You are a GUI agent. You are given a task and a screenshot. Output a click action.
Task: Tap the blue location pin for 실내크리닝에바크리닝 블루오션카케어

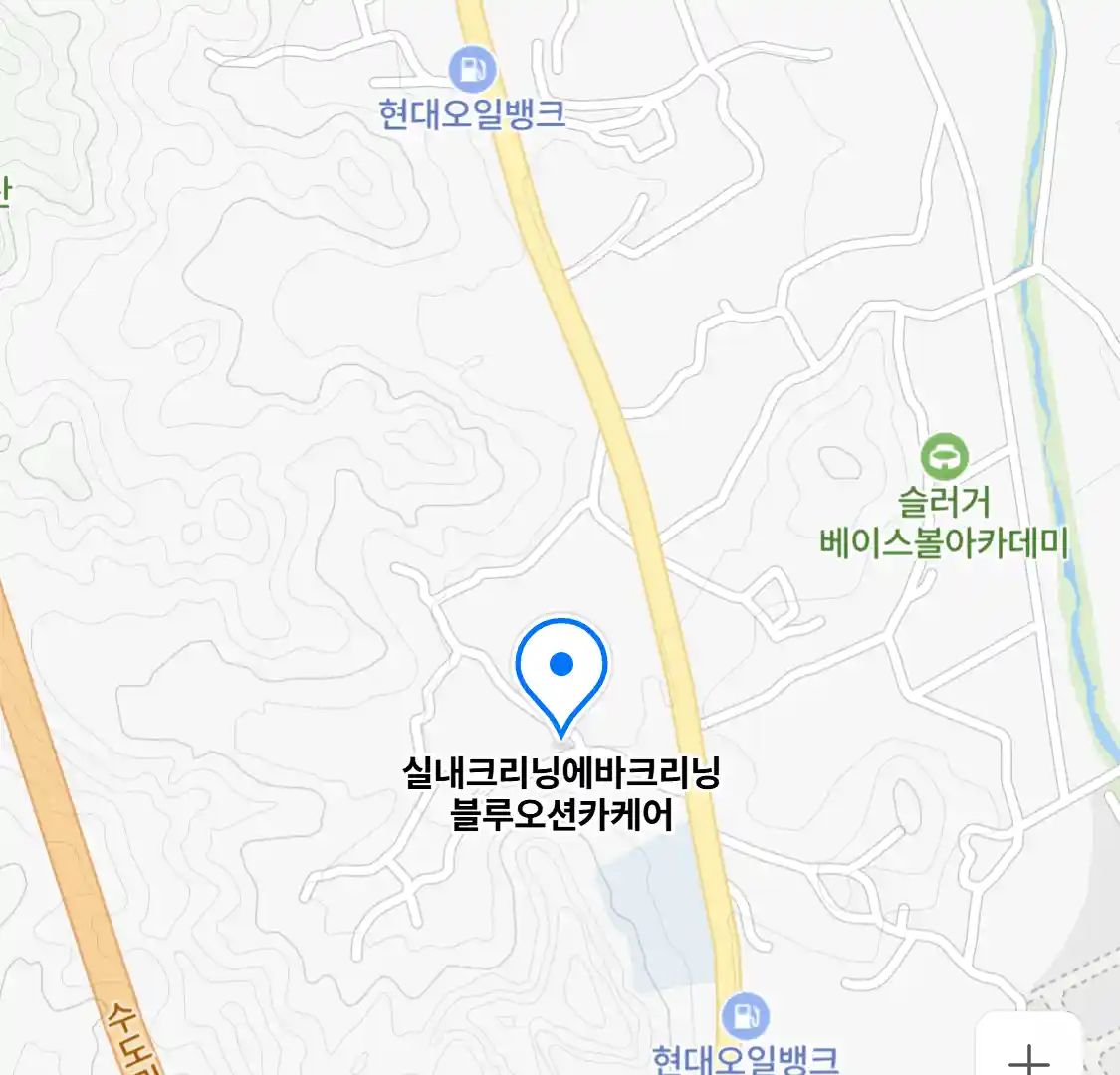pos(561,666)
